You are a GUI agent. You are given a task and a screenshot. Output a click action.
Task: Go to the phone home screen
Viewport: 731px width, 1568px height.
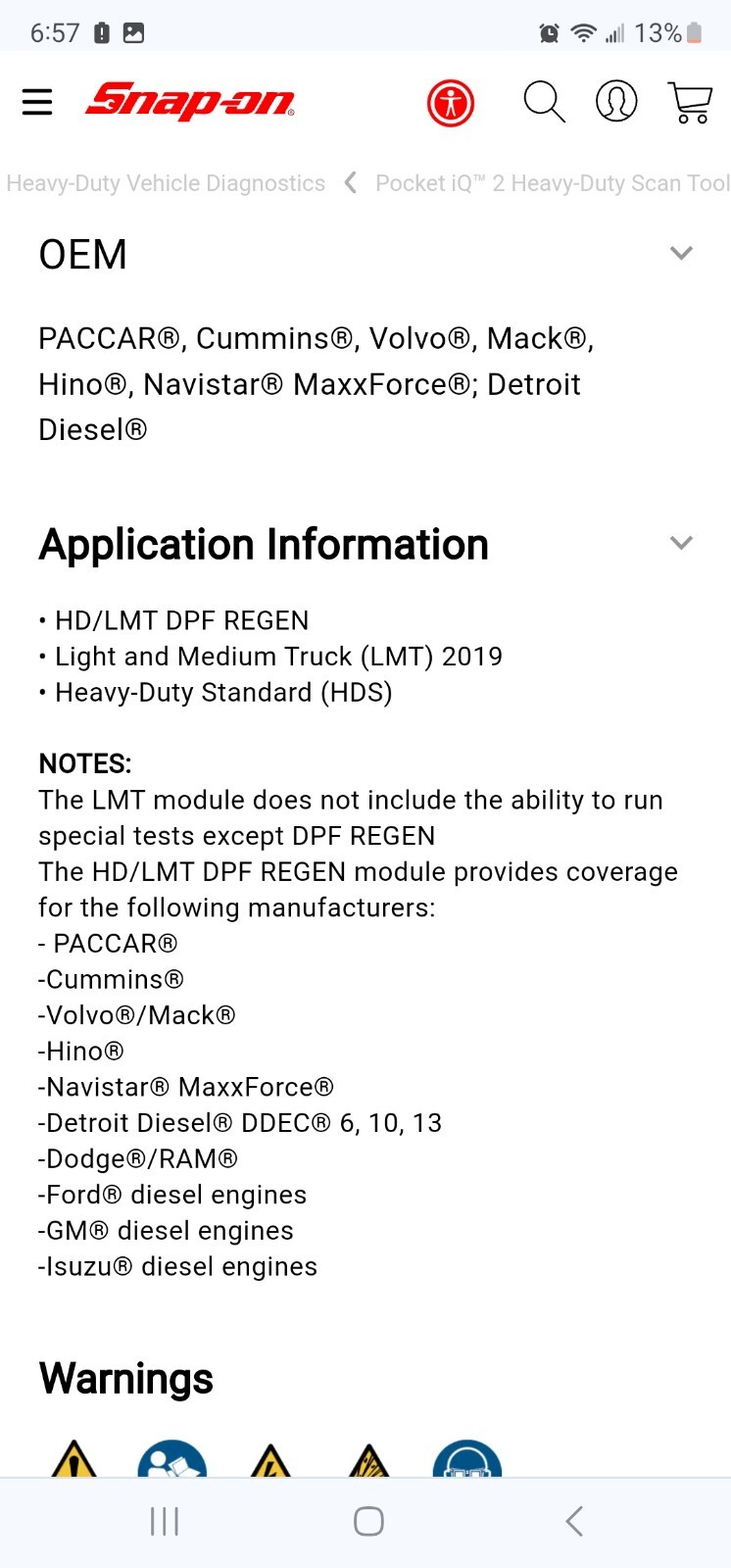coord(368,1521)
